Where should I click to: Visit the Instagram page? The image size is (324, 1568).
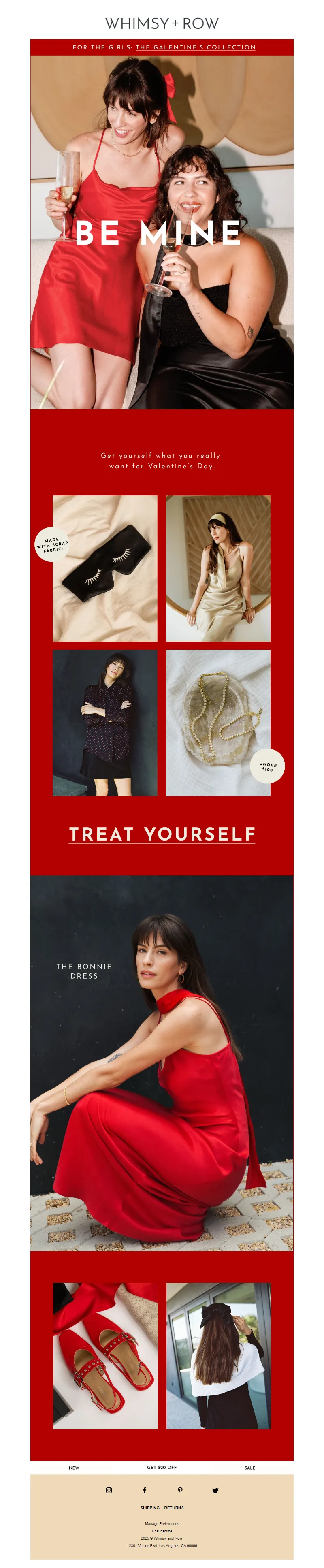pos(109,1490)
